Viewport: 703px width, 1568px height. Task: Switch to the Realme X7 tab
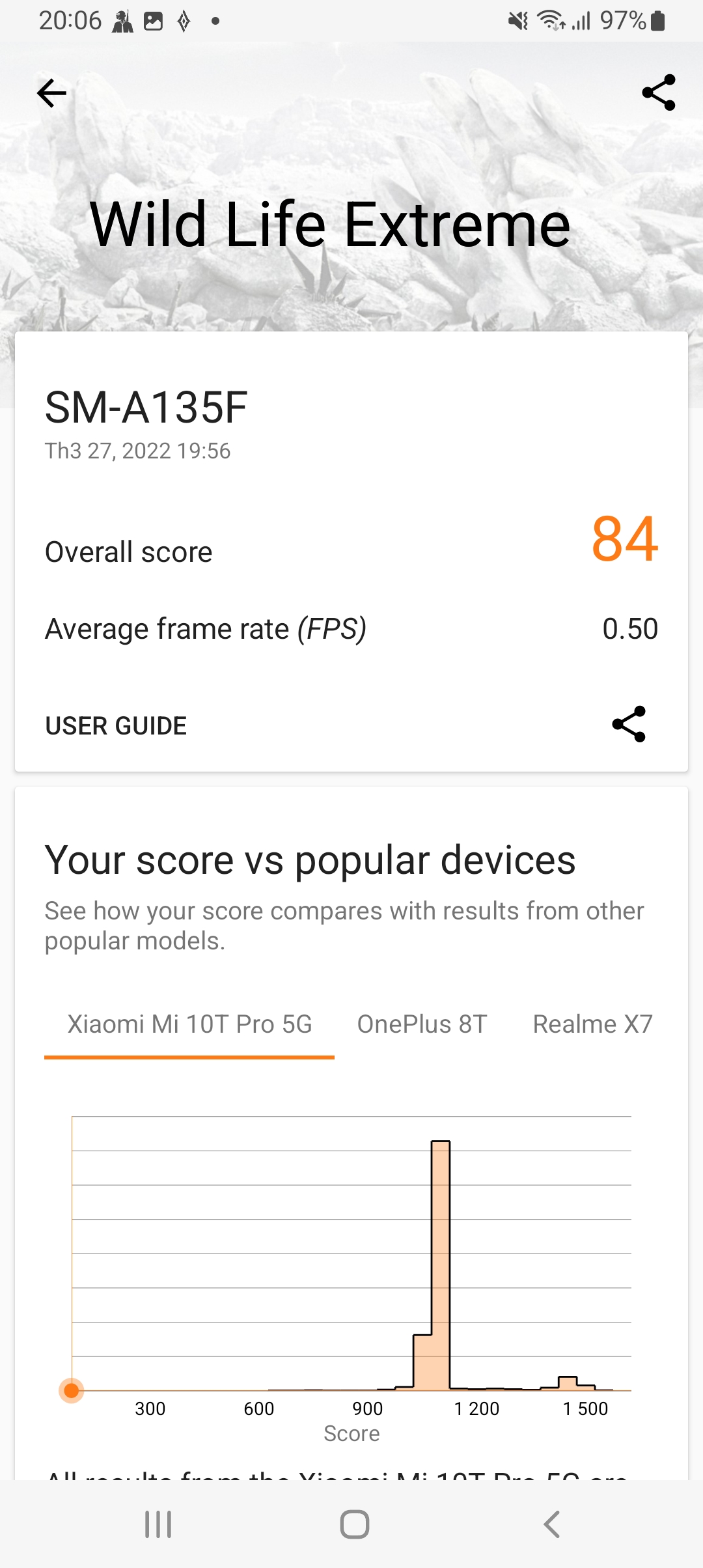[x=592, y=1024]
